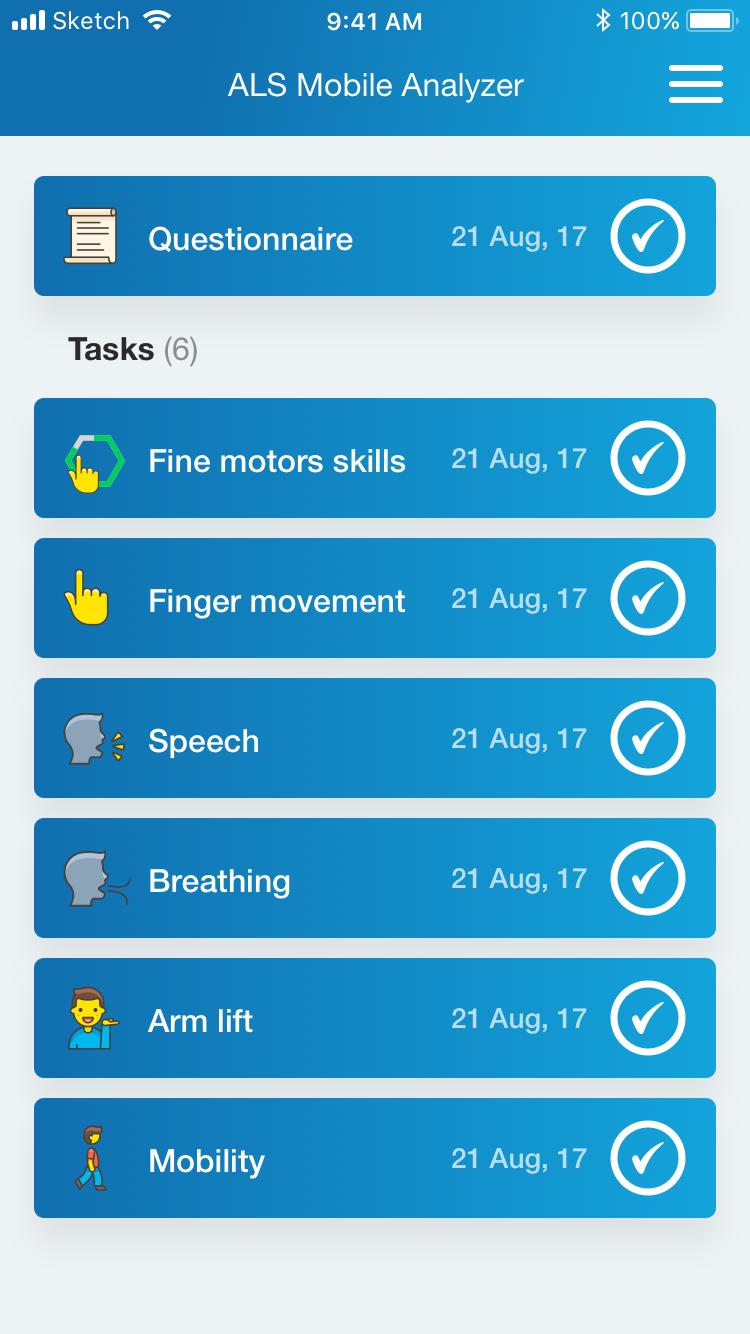Toggle the Mobility completed checkmark
The width and height of the screenshot is (750, 1334).
point(648,1158)
